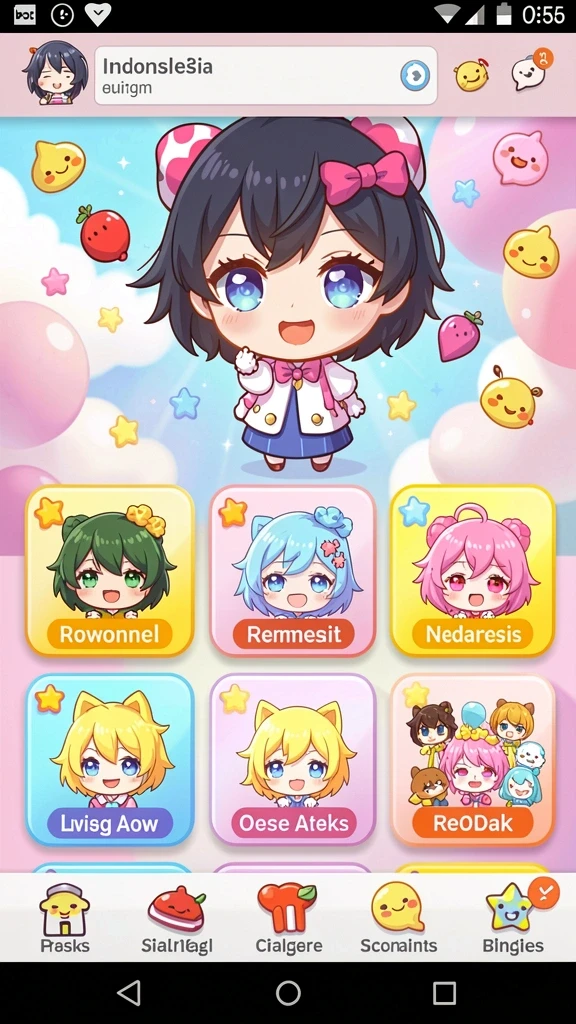Switch to the Sialrlagl tab
Screen dimensions: 576x1024
(177, 918)
